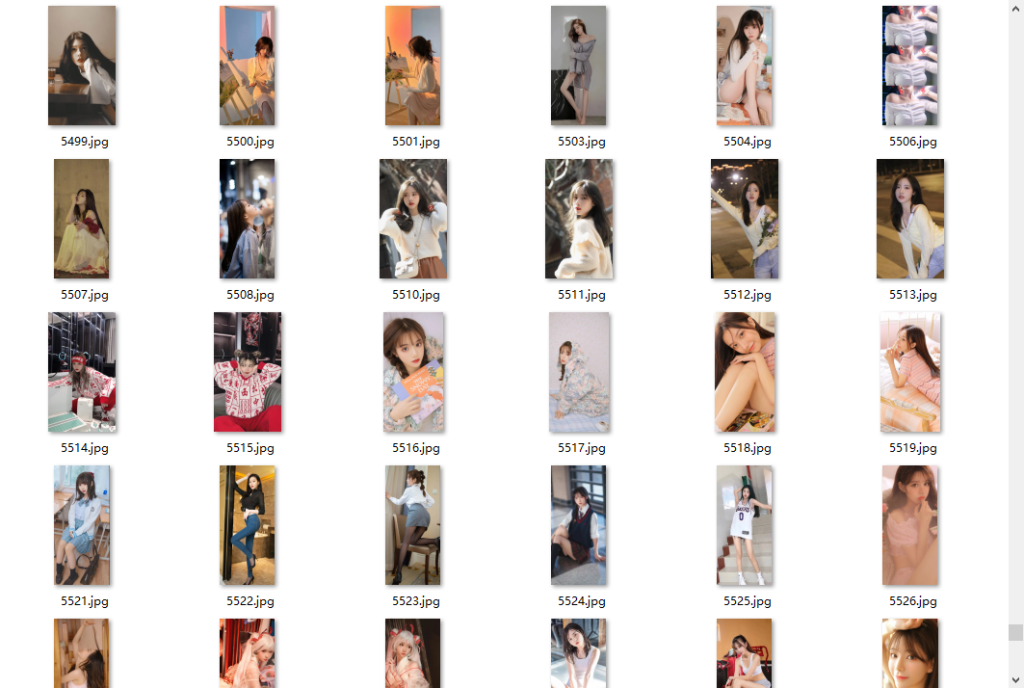Viewport: 1024px width, 688px height.
Task: Tap the 5503.jpg file
Action: [x=579, y=66]
